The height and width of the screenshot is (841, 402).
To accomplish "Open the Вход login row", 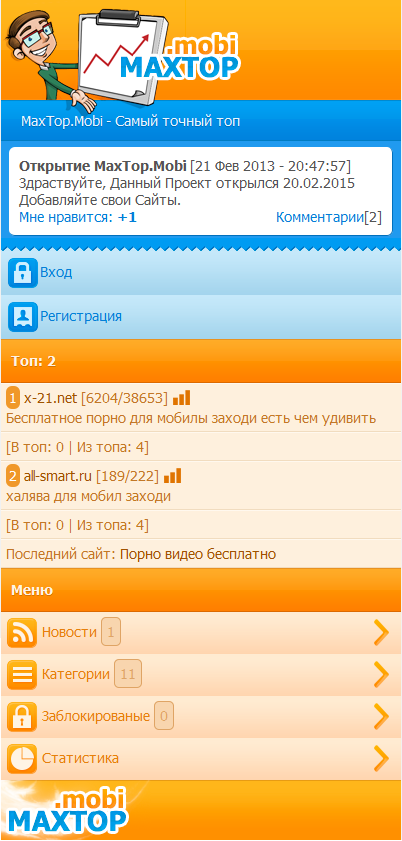I will point(201,273).
